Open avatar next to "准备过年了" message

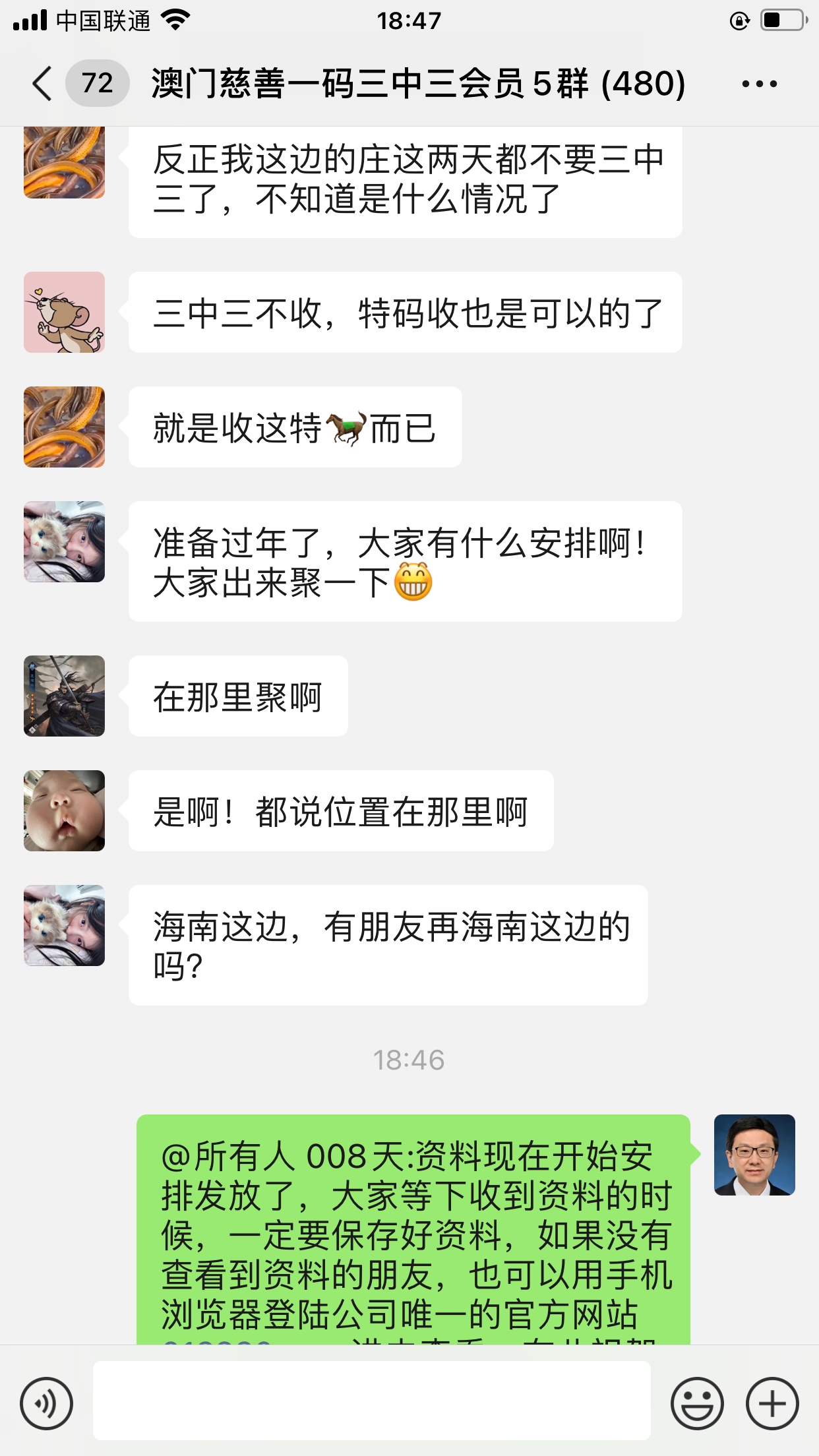[x=65, y=542]
